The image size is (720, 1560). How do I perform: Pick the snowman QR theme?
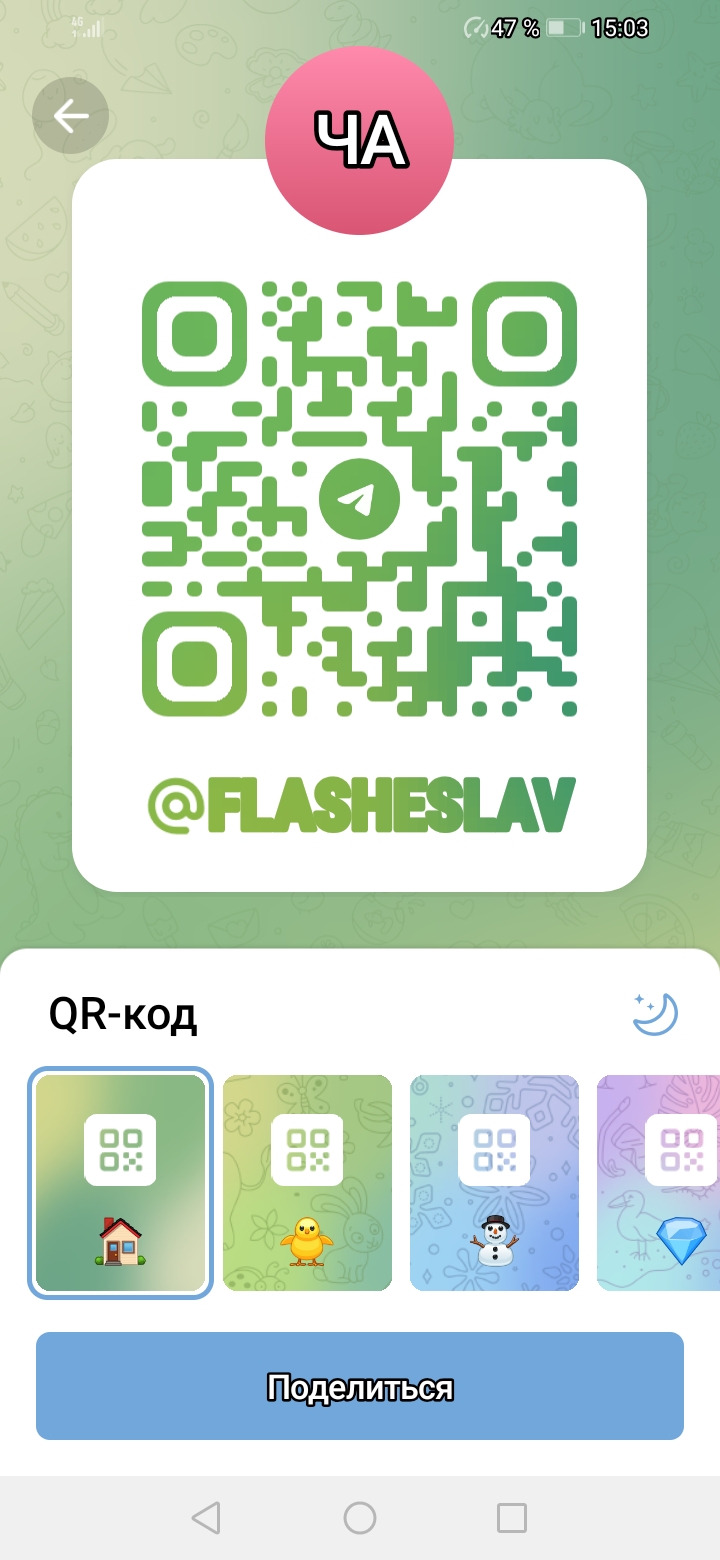[494, 1183]
